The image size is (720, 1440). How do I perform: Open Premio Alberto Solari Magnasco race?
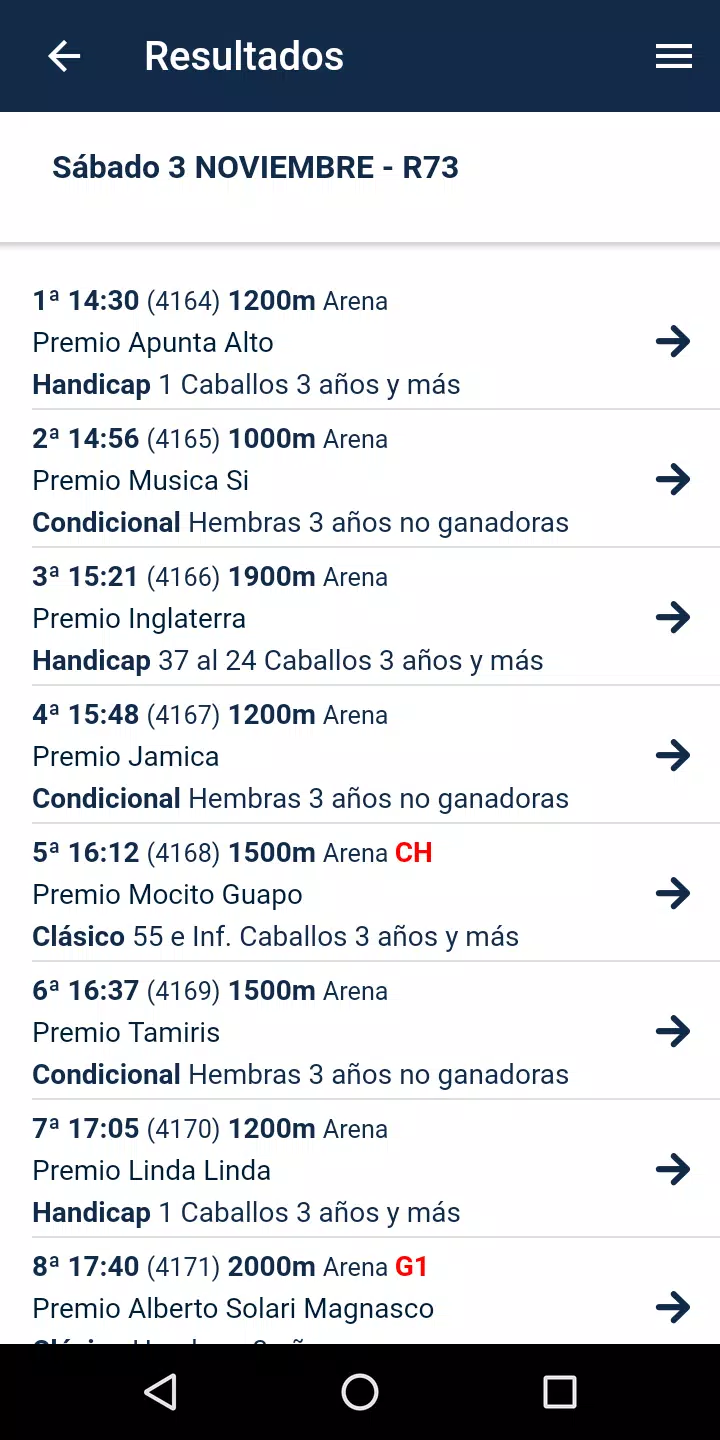tap(360, 1291)
